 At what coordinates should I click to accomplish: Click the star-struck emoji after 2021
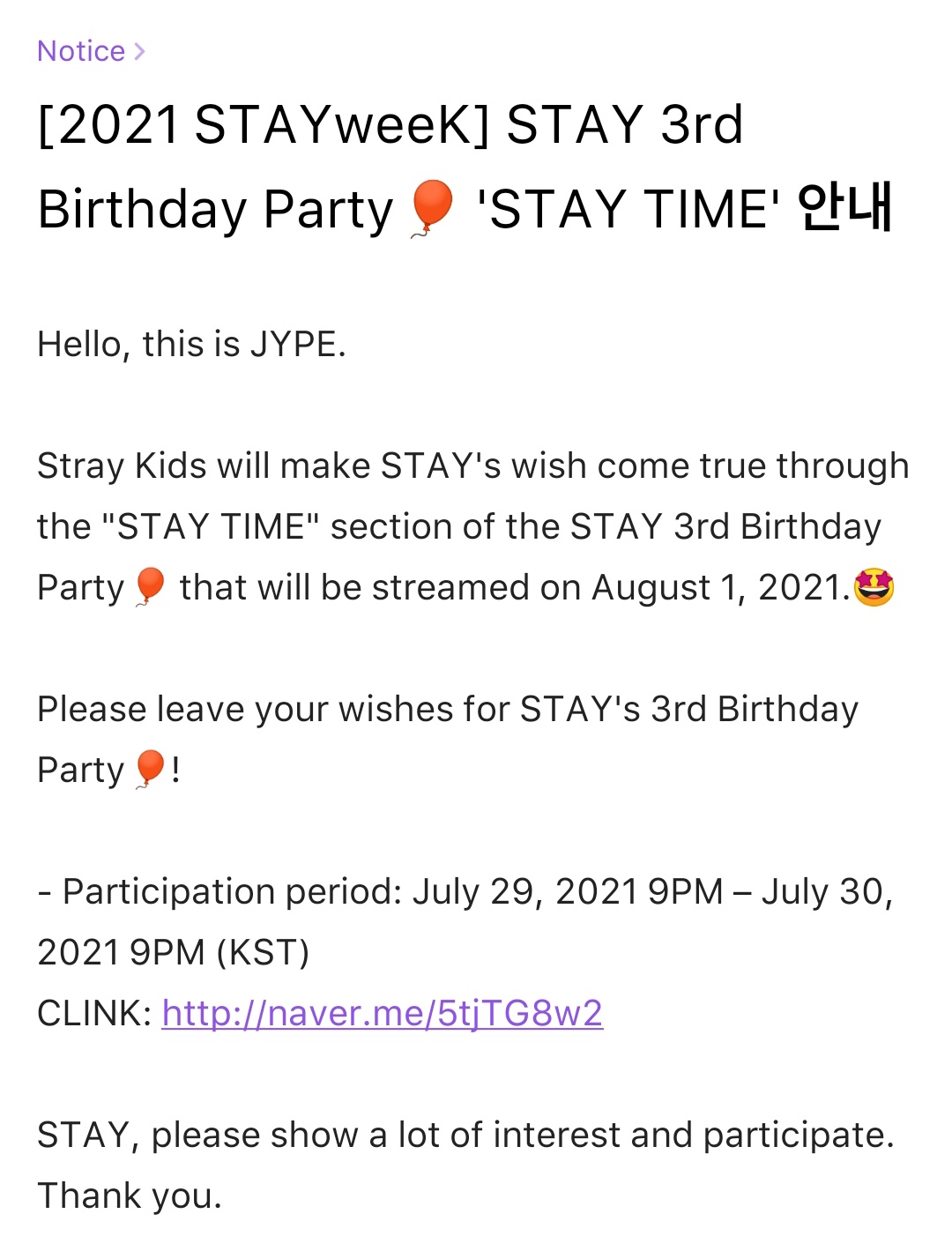point(876,586)
